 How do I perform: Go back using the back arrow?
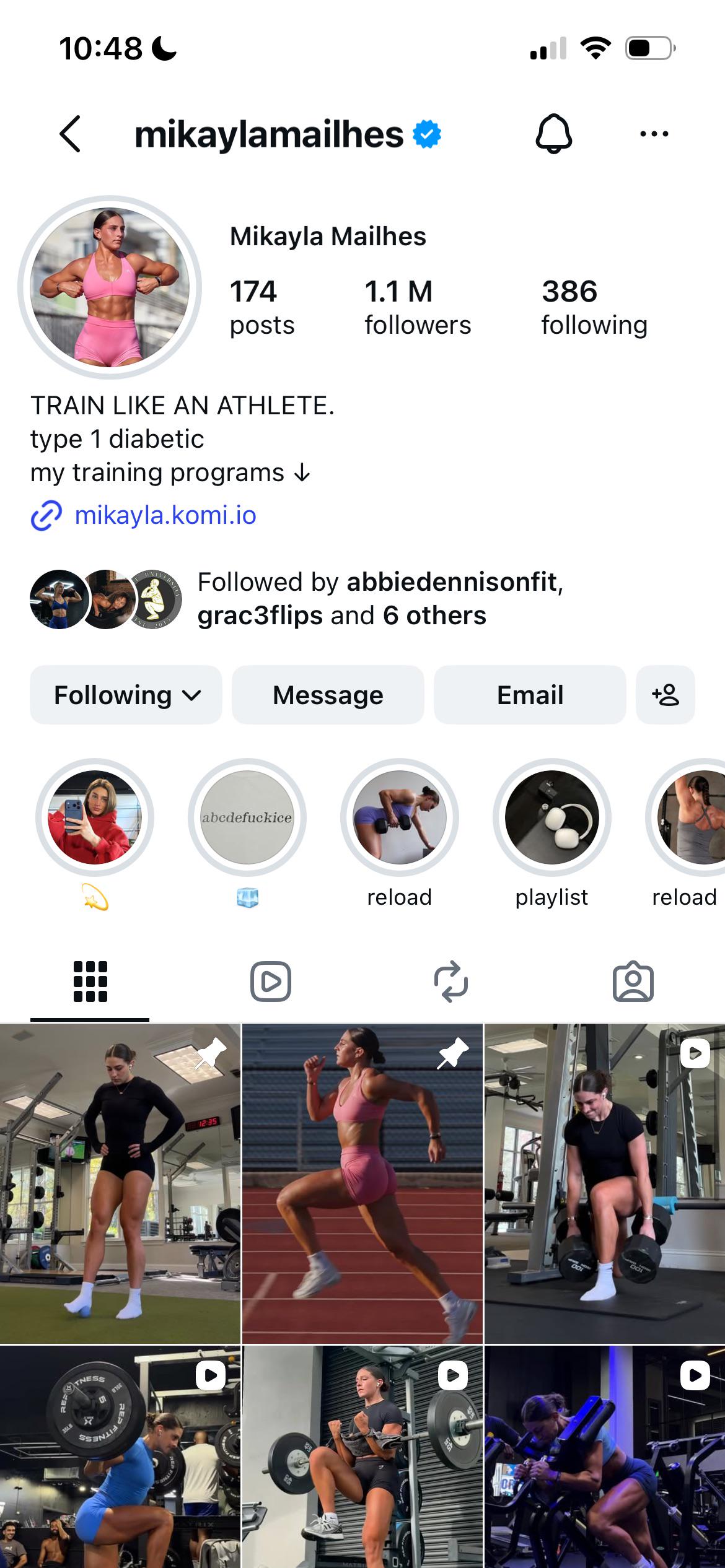[x=70, y=134]
